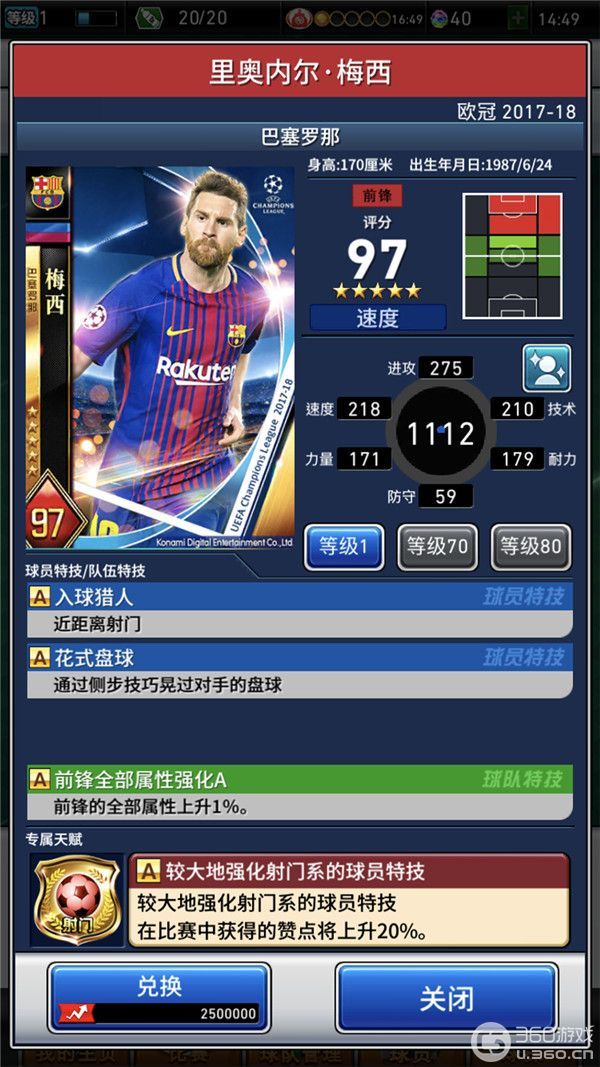Open the 花式盘球 skill row
The image size is (600, 1067).
[300, 670]
